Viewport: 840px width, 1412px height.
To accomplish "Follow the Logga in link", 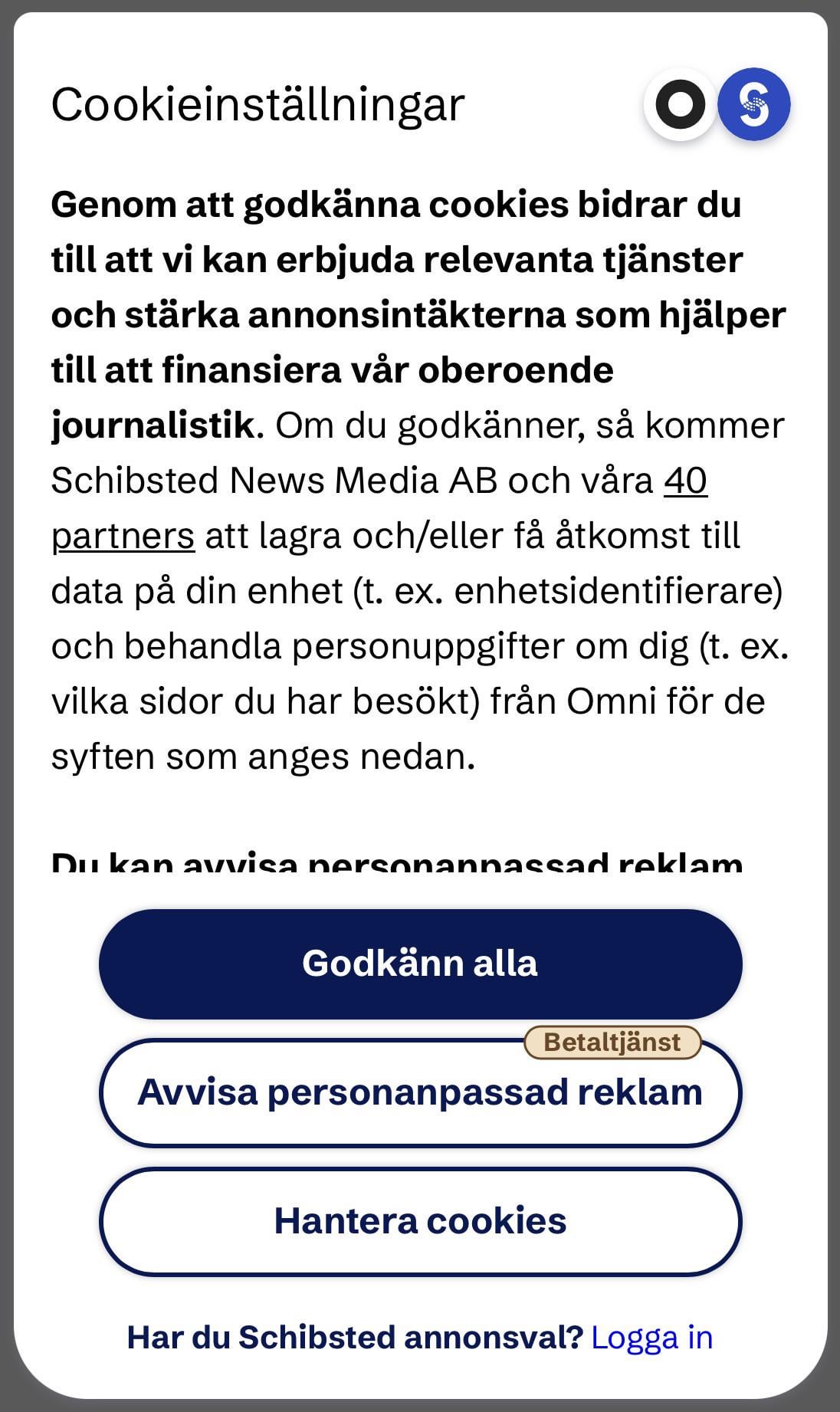I will pyautogui.click(x=651, y=1338).
